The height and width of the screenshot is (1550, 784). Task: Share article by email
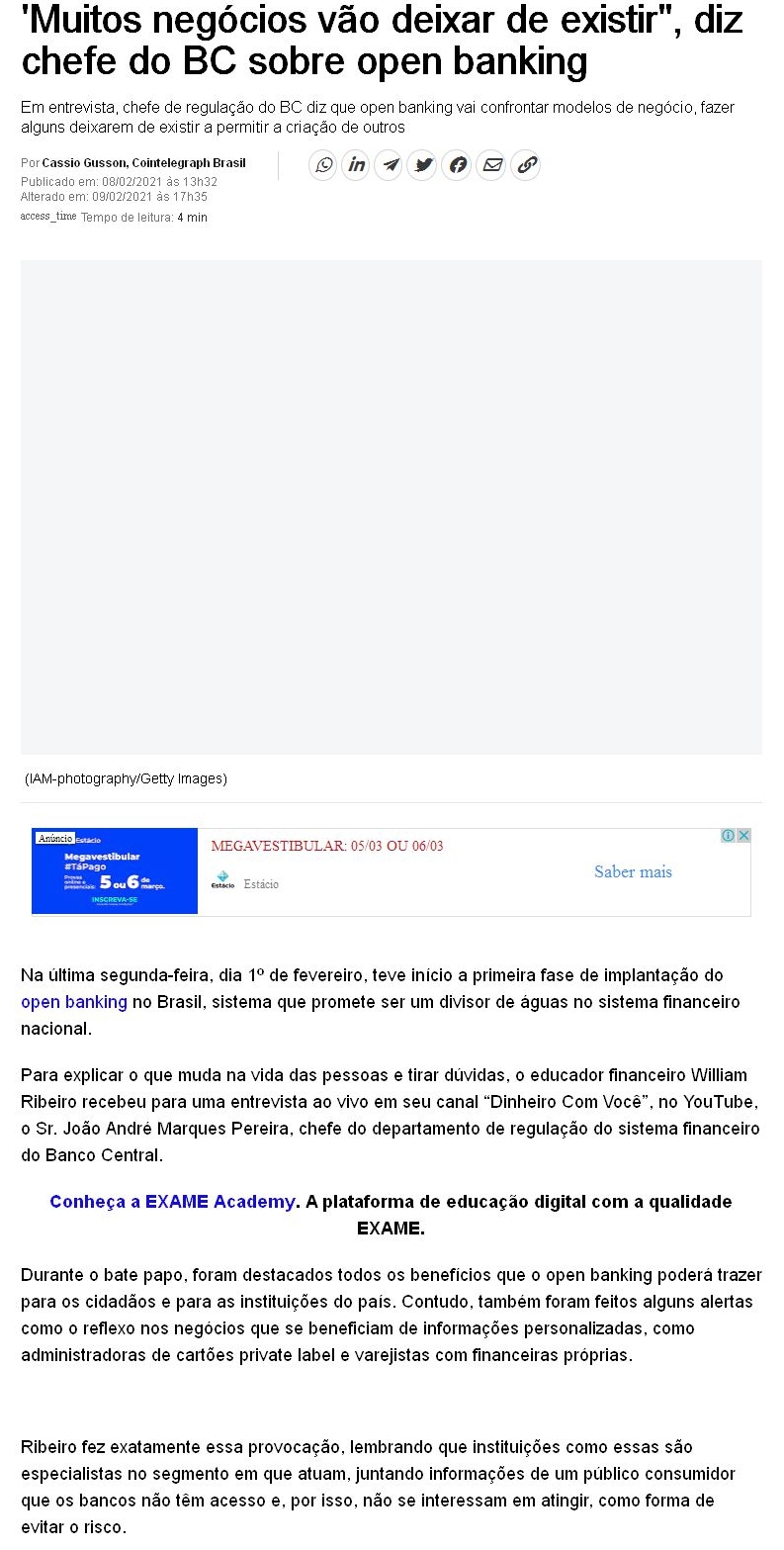[x=491, y=165]
